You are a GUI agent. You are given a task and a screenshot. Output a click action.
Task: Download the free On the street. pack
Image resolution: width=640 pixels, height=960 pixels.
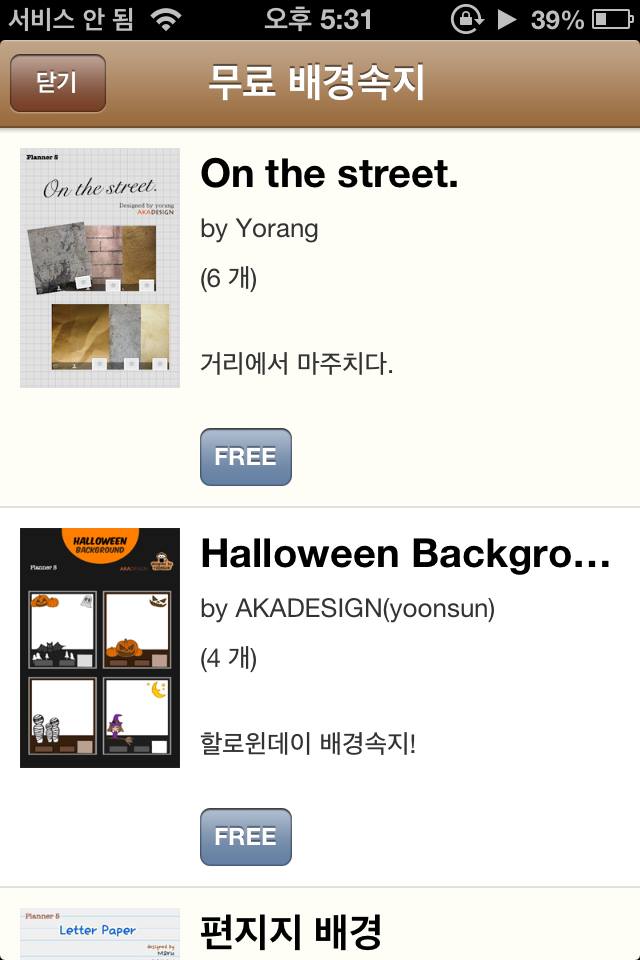tap(246, 457)
